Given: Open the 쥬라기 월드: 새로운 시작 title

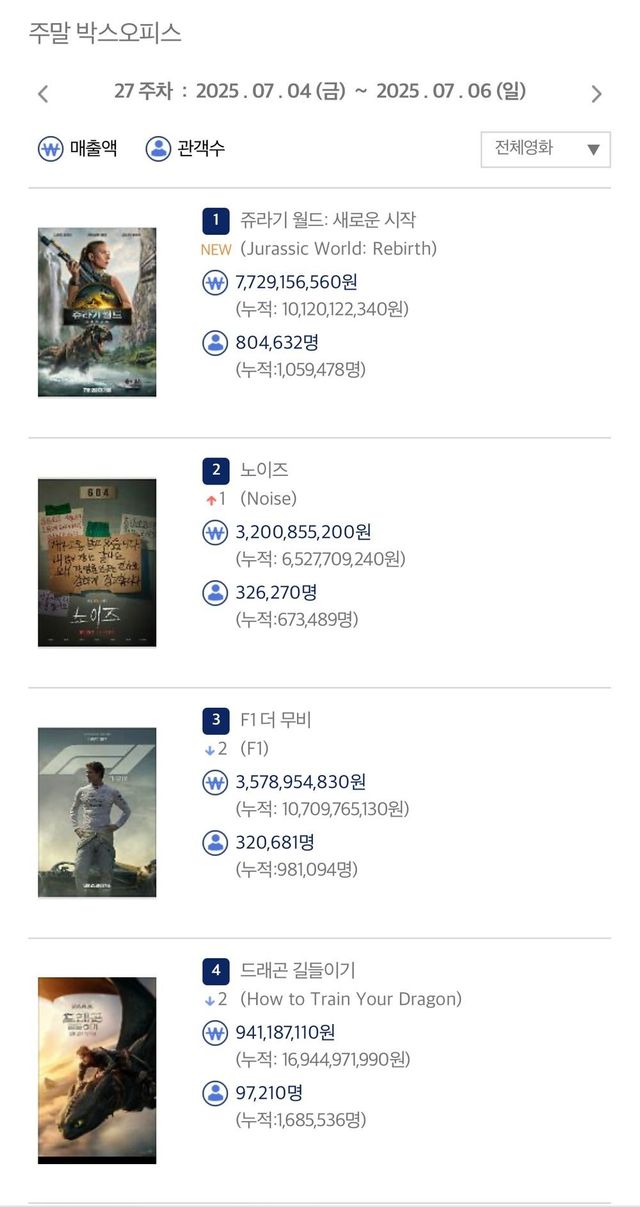Looking at the screenshot, I should coord(327,219).
